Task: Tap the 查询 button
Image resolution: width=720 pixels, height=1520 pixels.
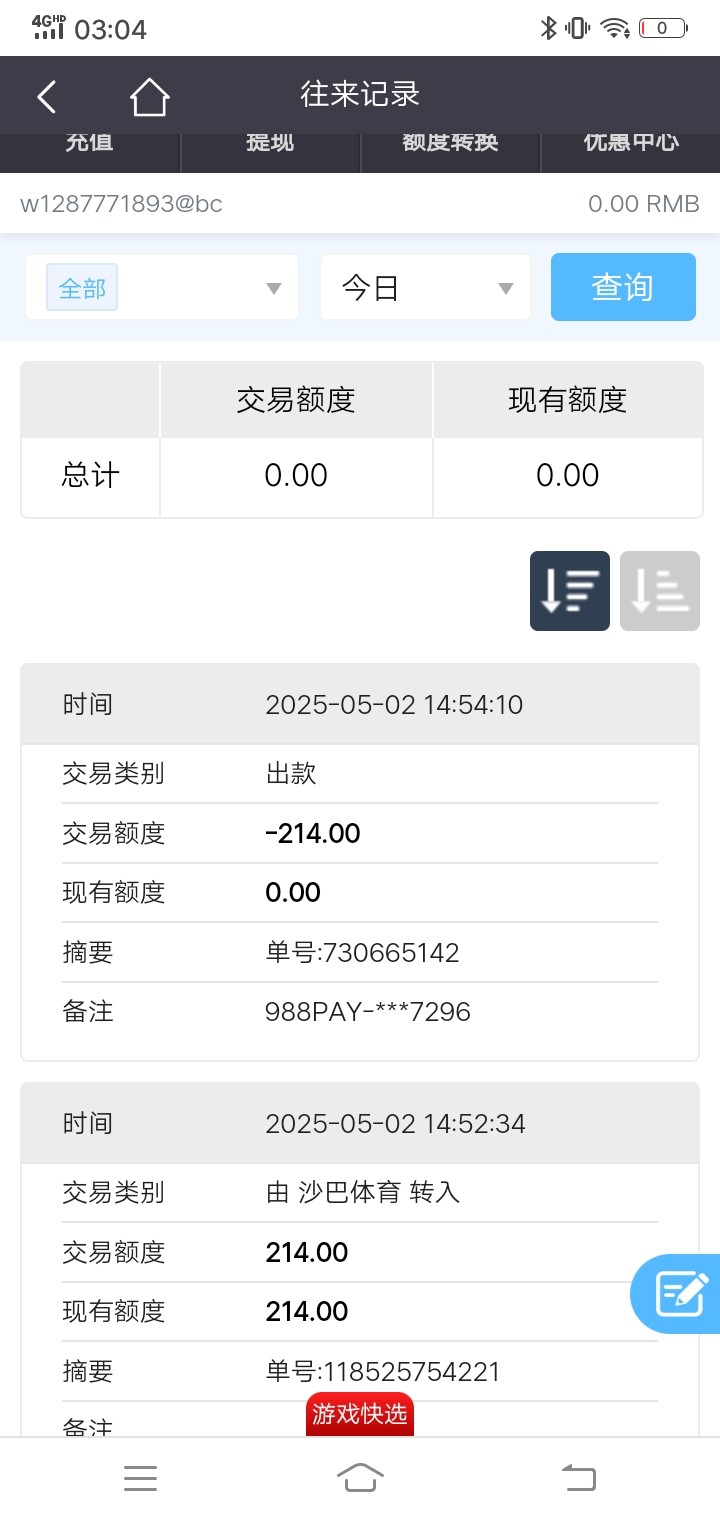Action: pos(623,287)
